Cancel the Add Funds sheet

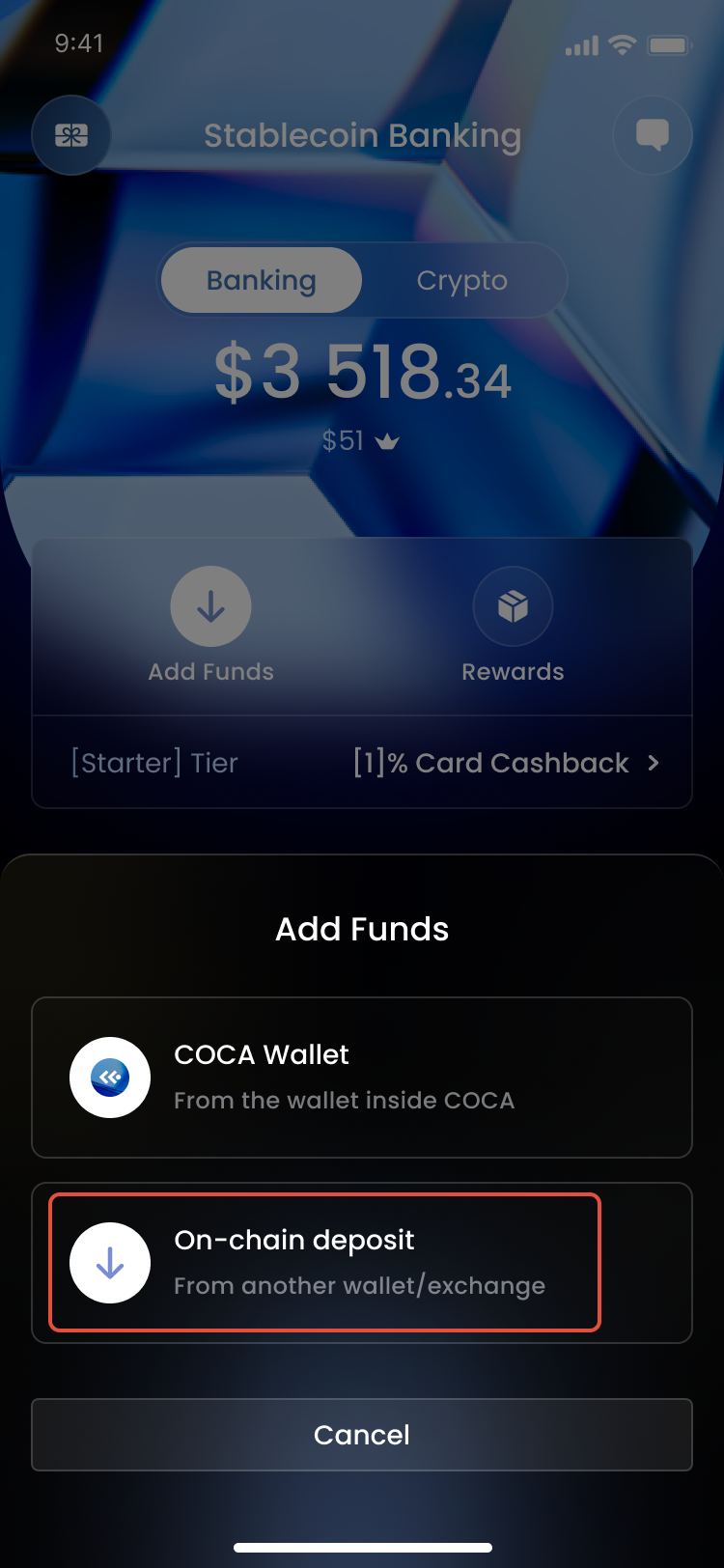tap(362, 1435)
